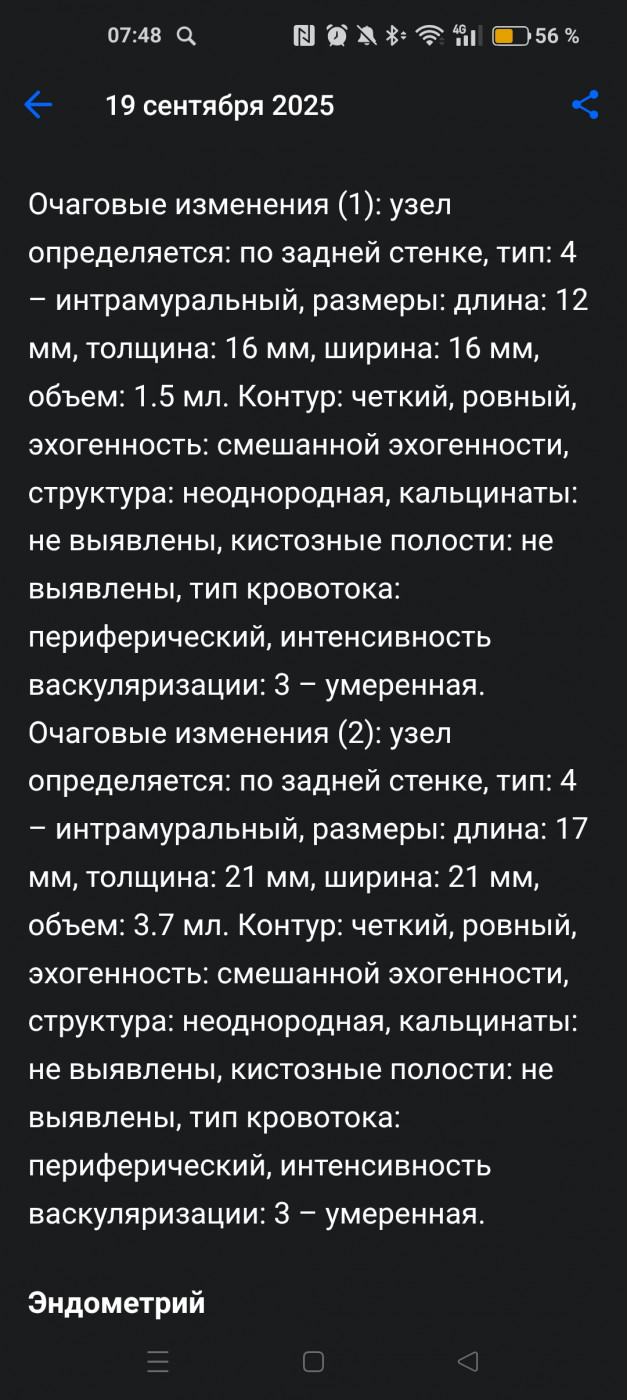This screenshot has width=627, height=1400.
Task: Share this report from 19 сентября 2025
Action: coord(585,105)
